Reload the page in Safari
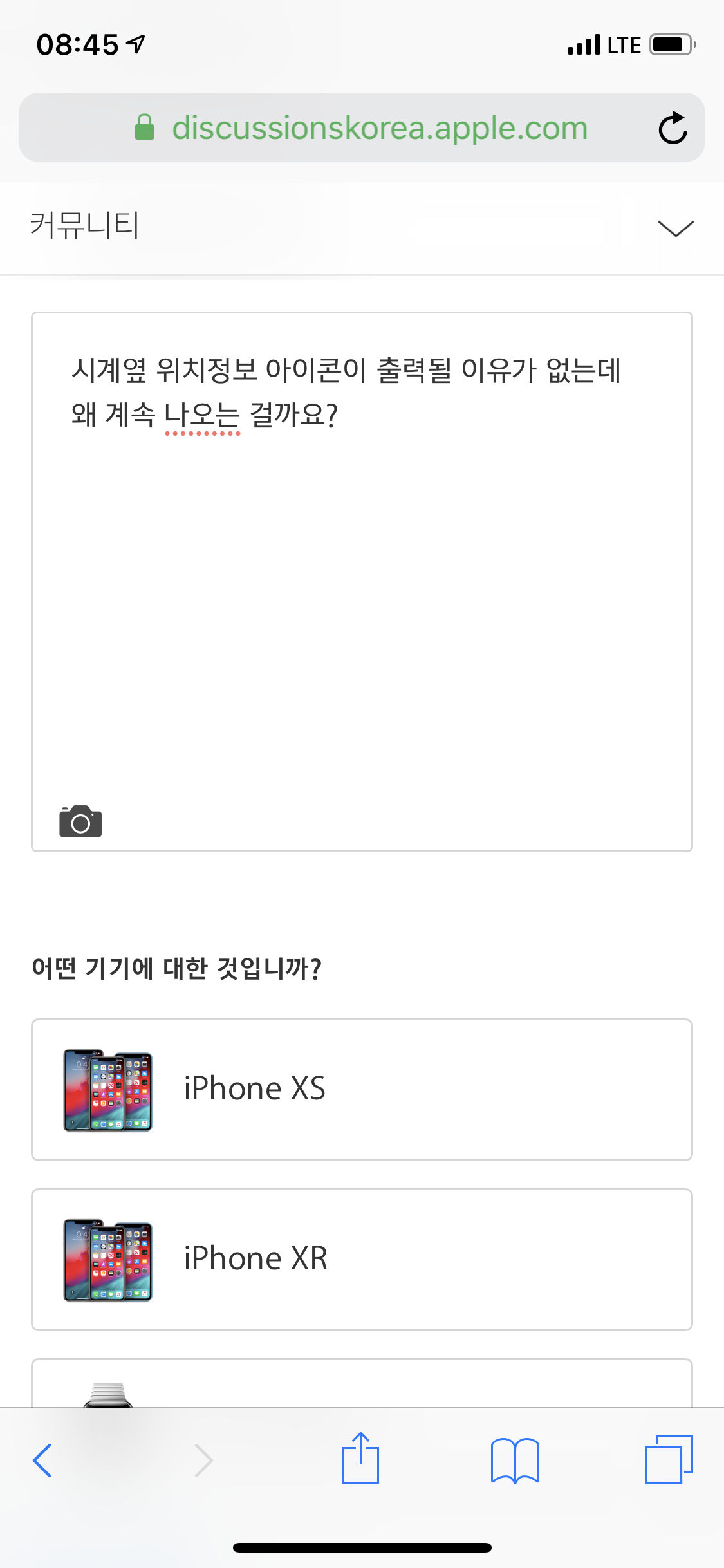This screenshot has height=1568, width=724. point(673,127)
